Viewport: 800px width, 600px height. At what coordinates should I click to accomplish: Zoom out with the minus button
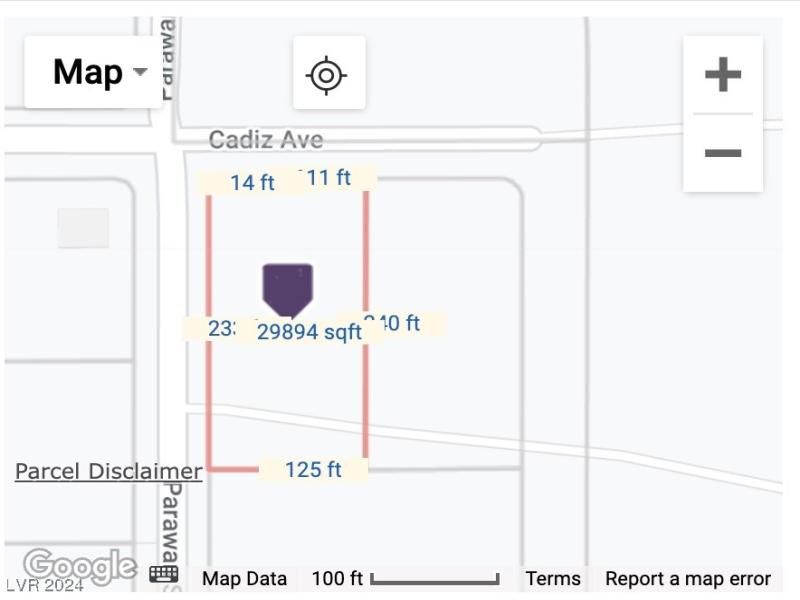click(722, 153)
